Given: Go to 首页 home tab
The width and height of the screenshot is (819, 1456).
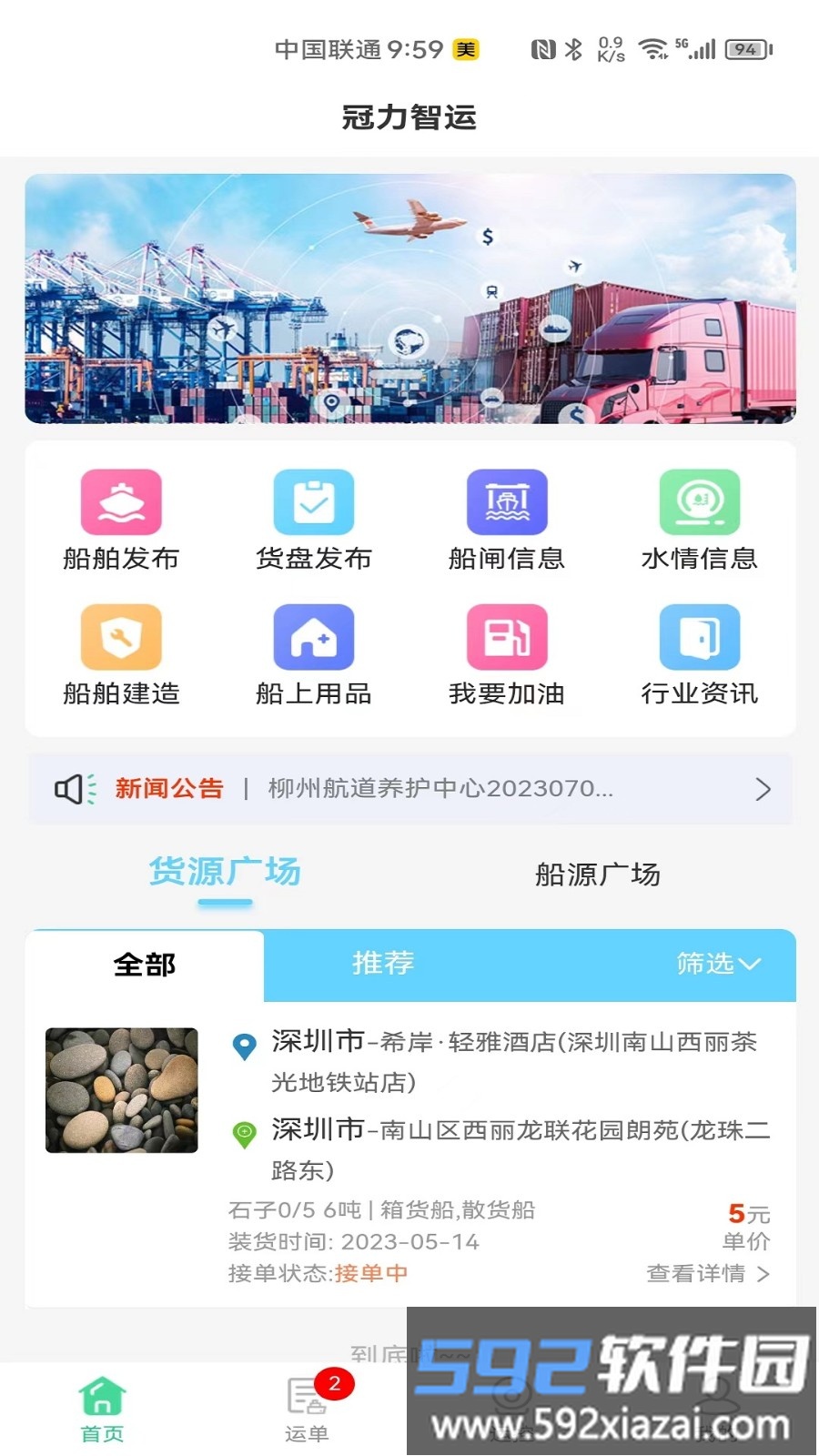Looking at the screenshot, I should coord(102,1410).
